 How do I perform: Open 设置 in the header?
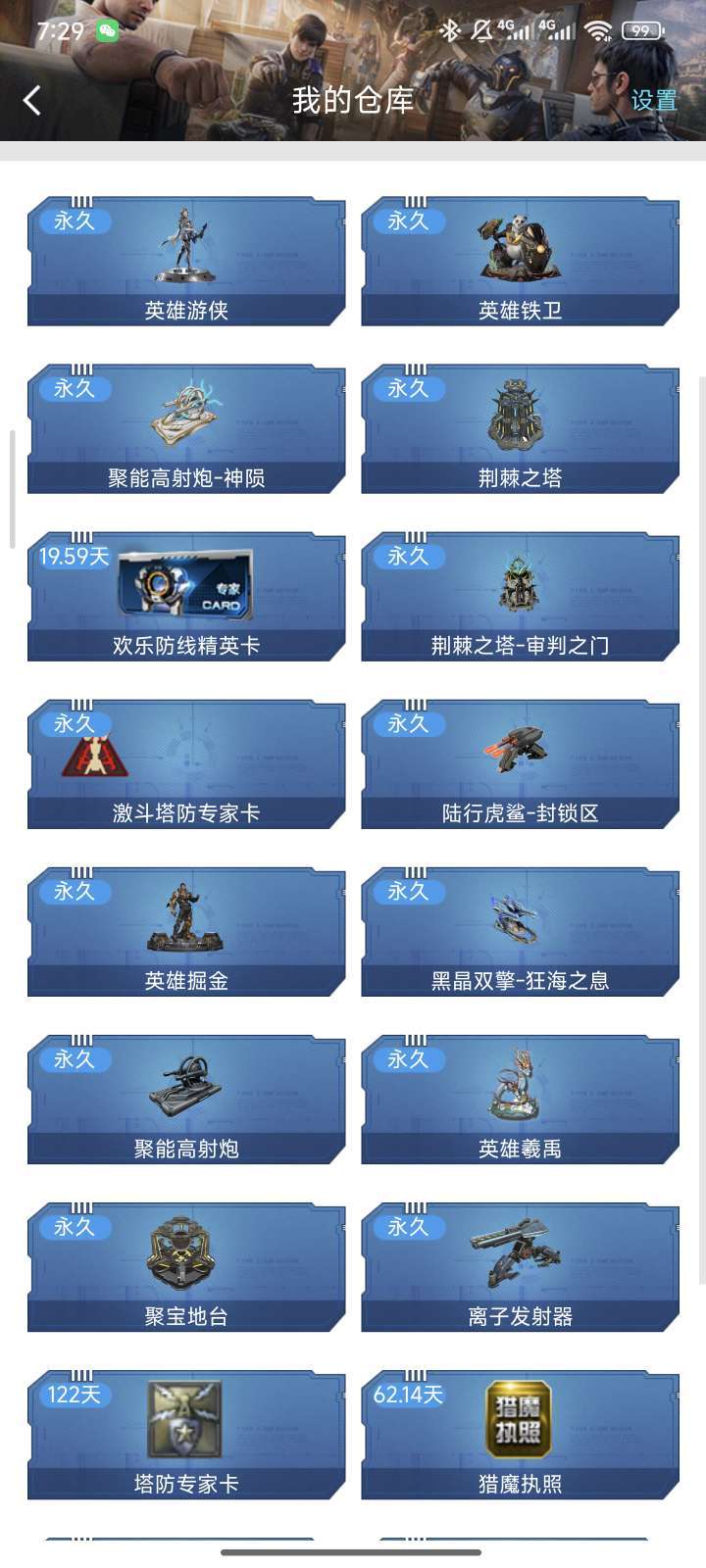tap(653, 101)
